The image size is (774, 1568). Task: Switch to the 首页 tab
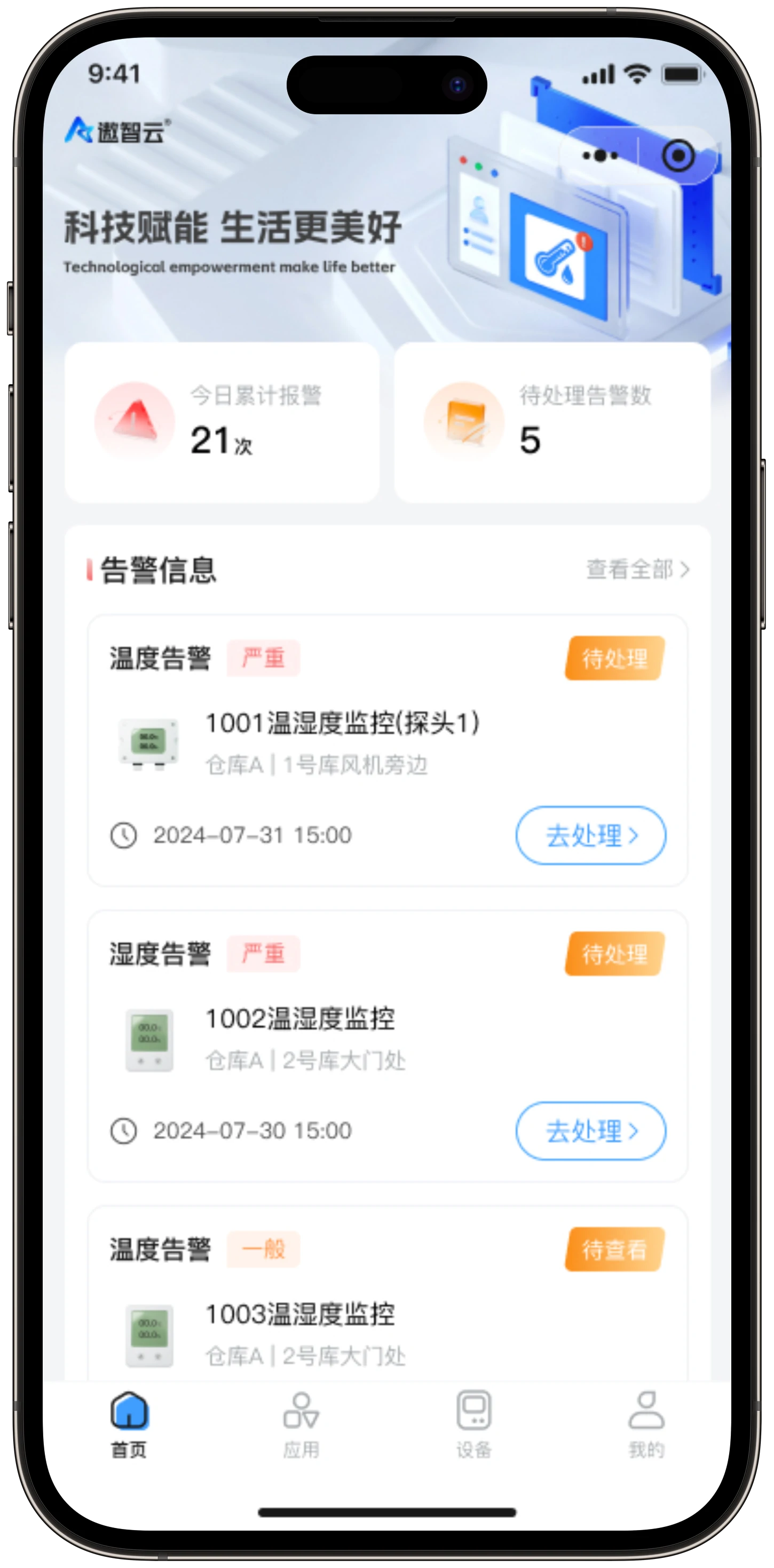point(129,1424)
